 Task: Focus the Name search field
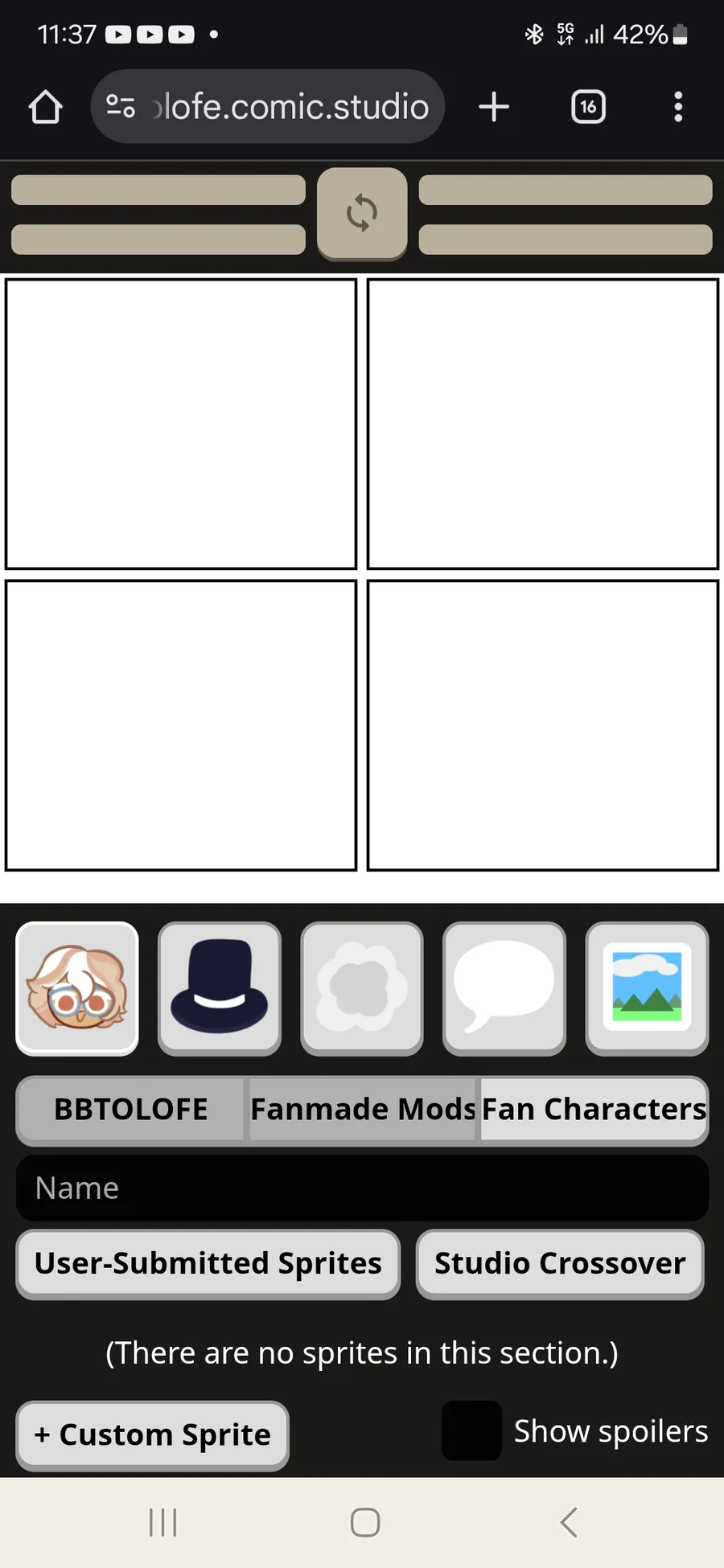point(362,1188)
